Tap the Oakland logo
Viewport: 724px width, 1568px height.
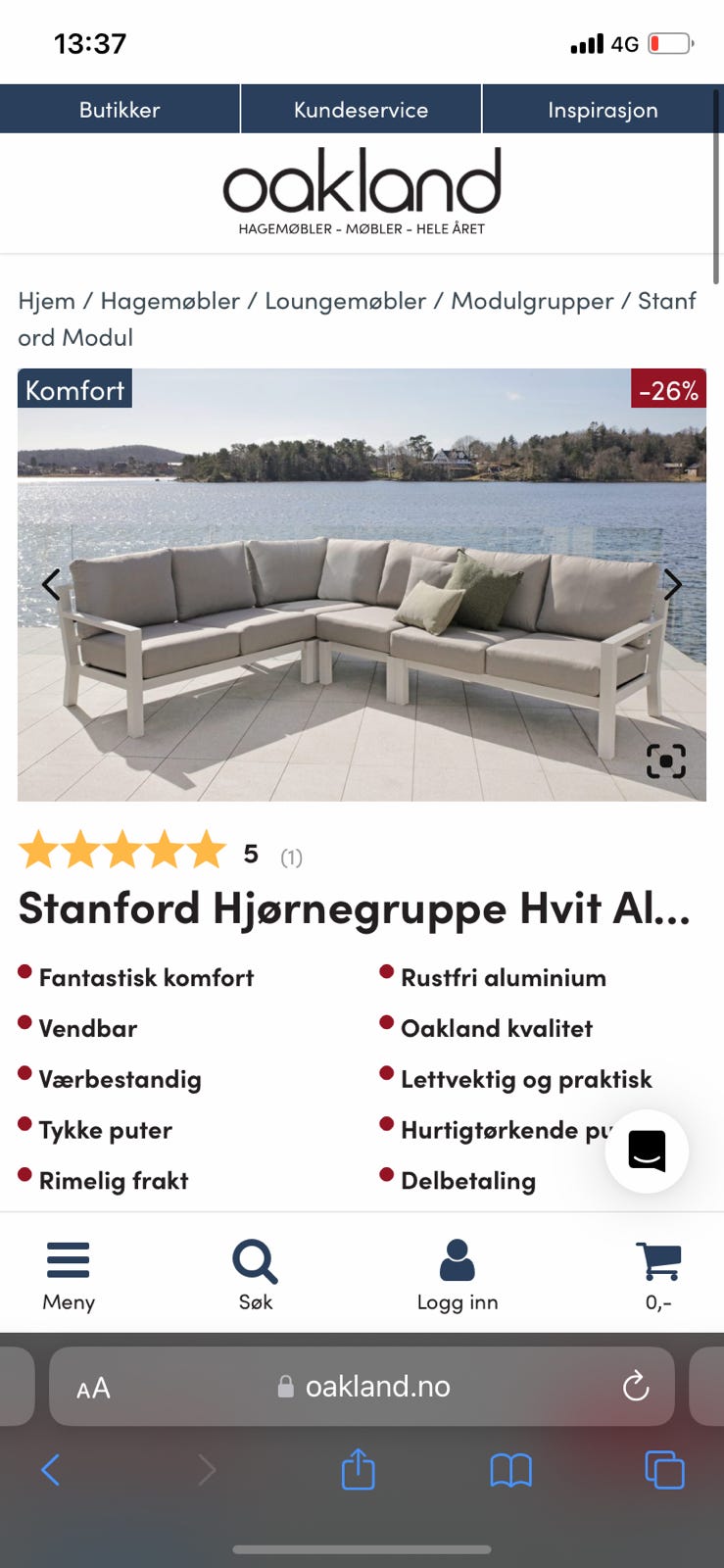[362, 186]
